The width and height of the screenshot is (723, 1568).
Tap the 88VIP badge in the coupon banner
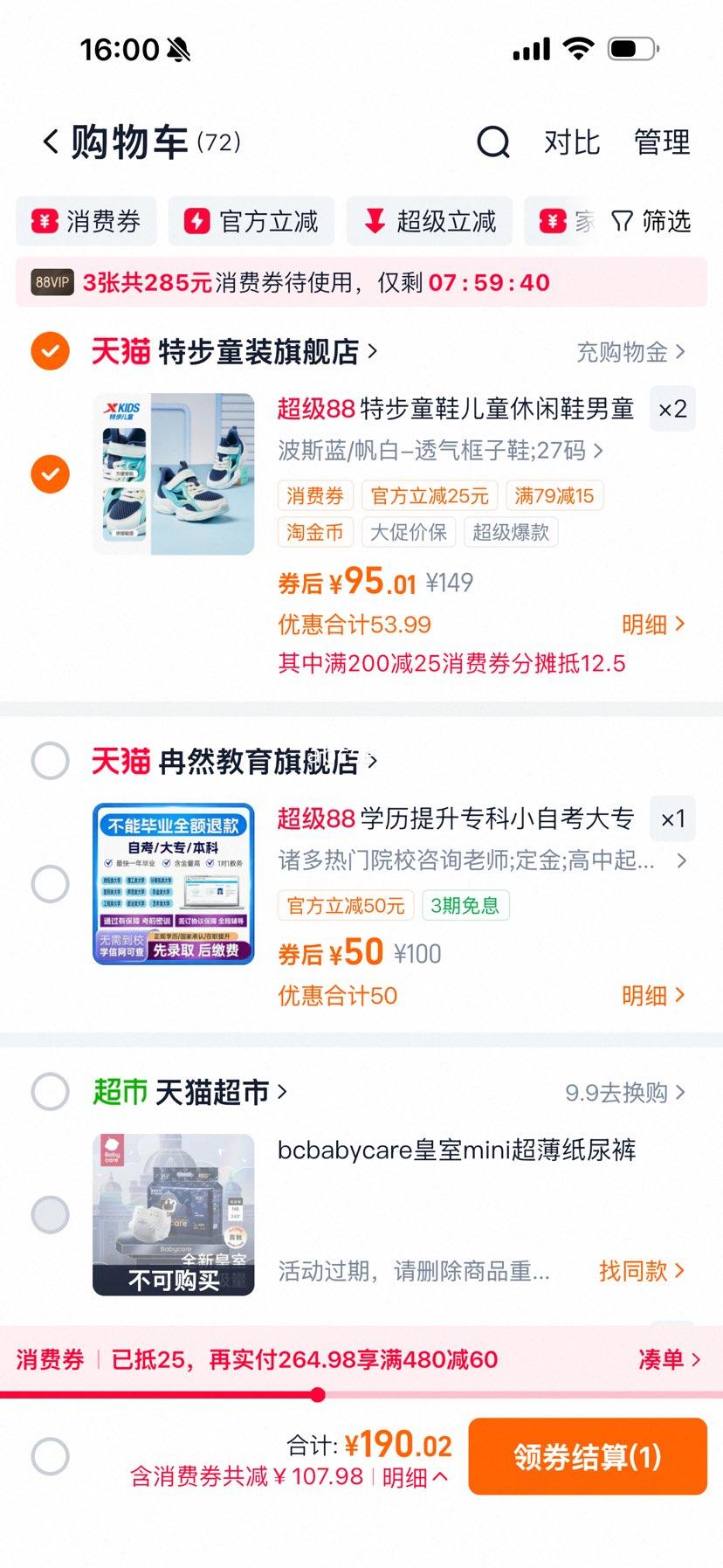[51, 281]
